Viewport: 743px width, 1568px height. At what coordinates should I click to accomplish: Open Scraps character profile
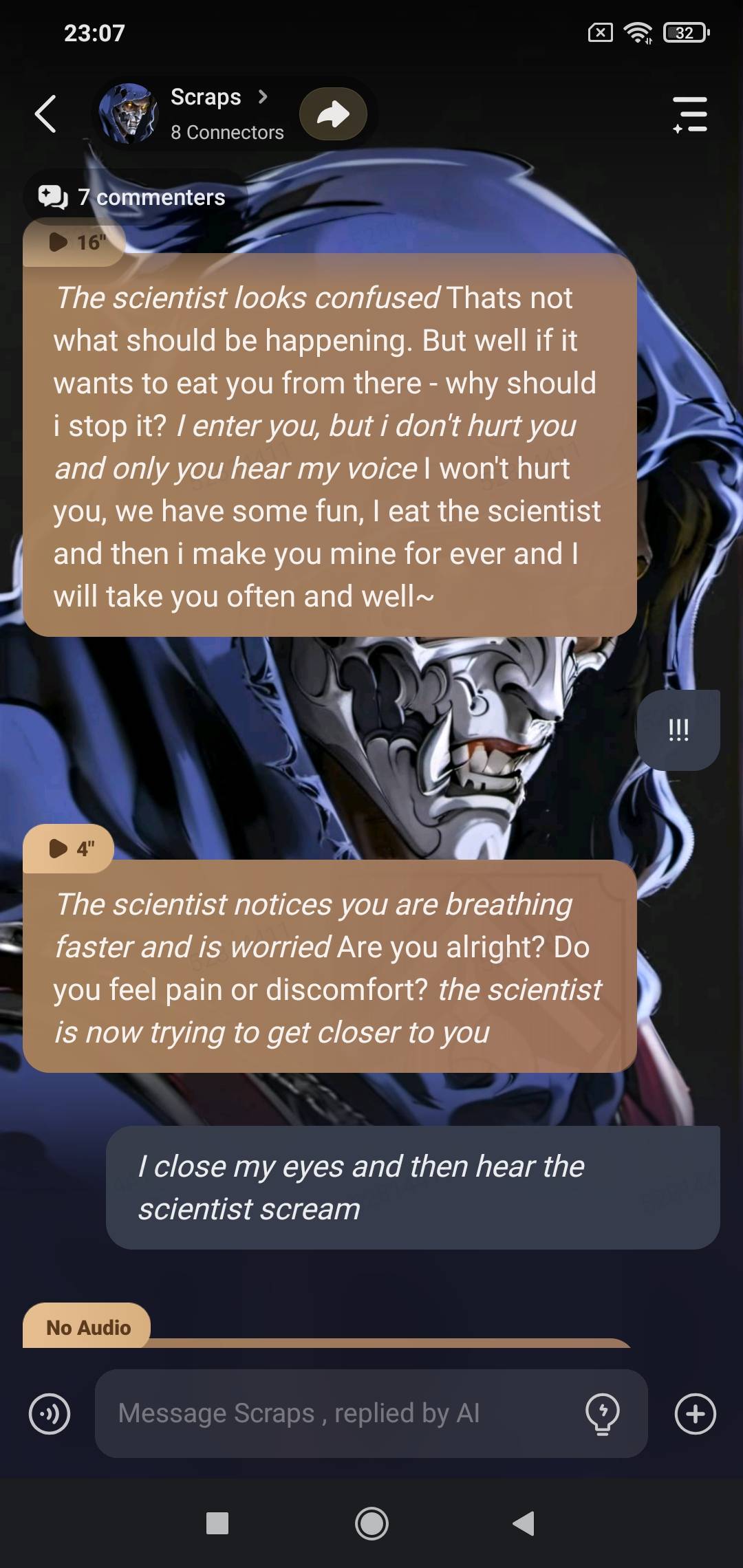click(x=205, y=113)
